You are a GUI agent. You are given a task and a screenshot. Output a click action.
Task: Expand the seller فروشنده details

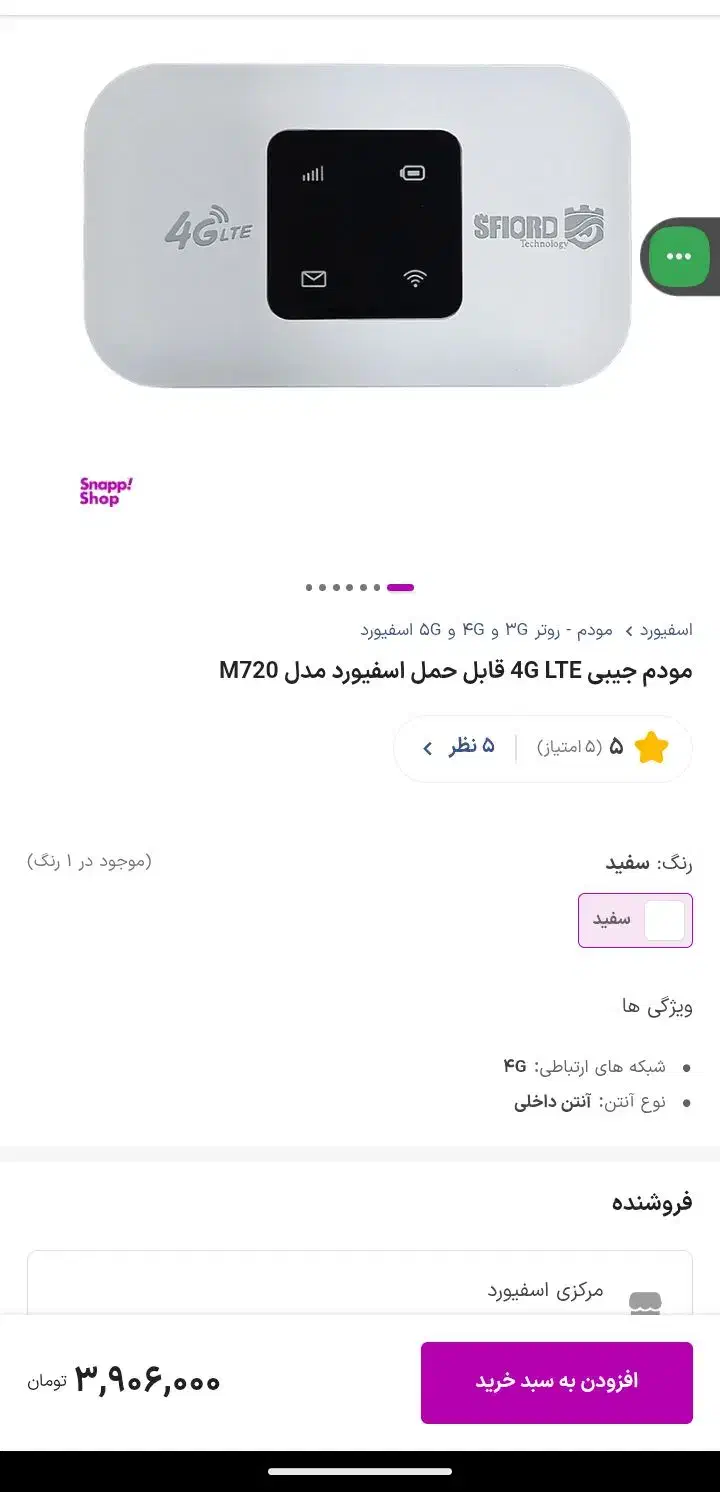(x=651, y=1203)
